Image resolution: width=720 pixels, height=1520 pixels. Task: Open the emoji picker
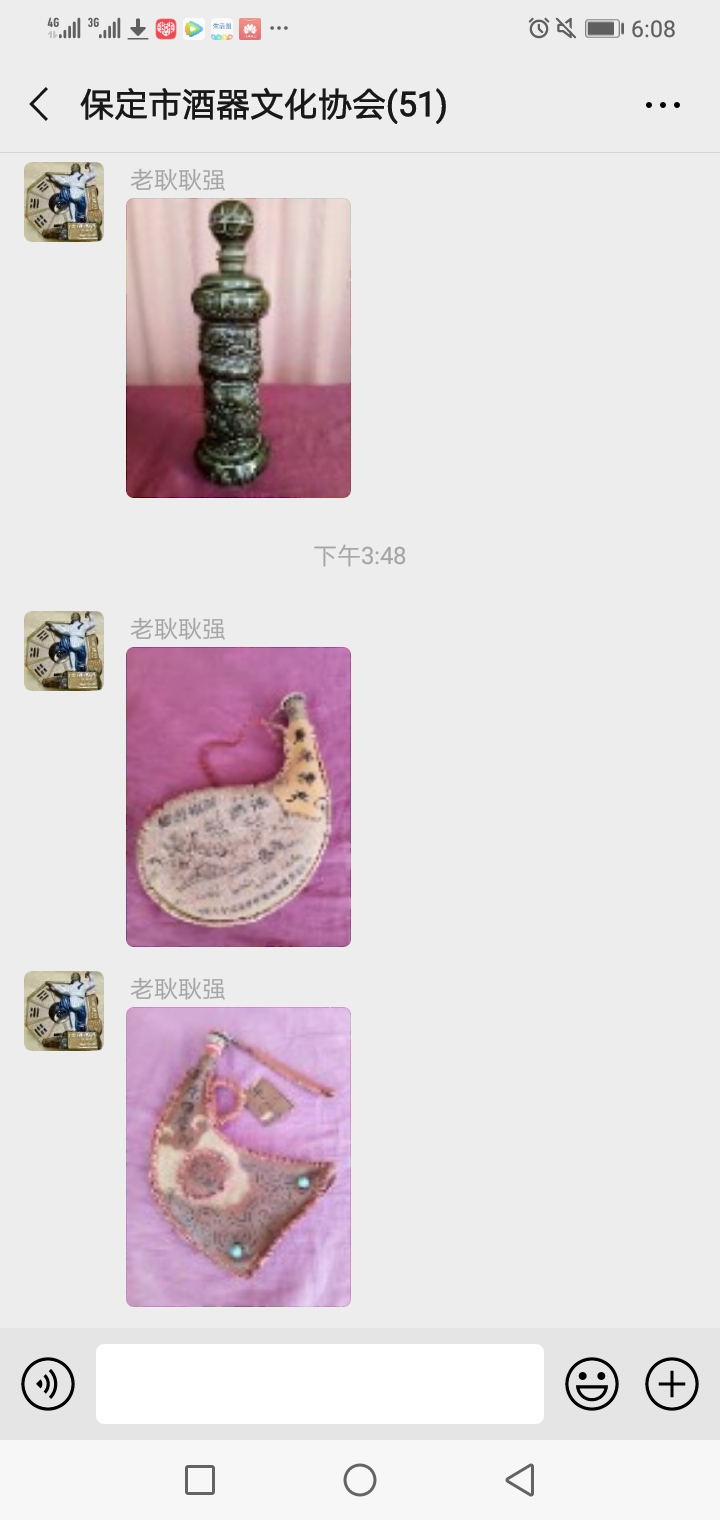click(592, 1384)
